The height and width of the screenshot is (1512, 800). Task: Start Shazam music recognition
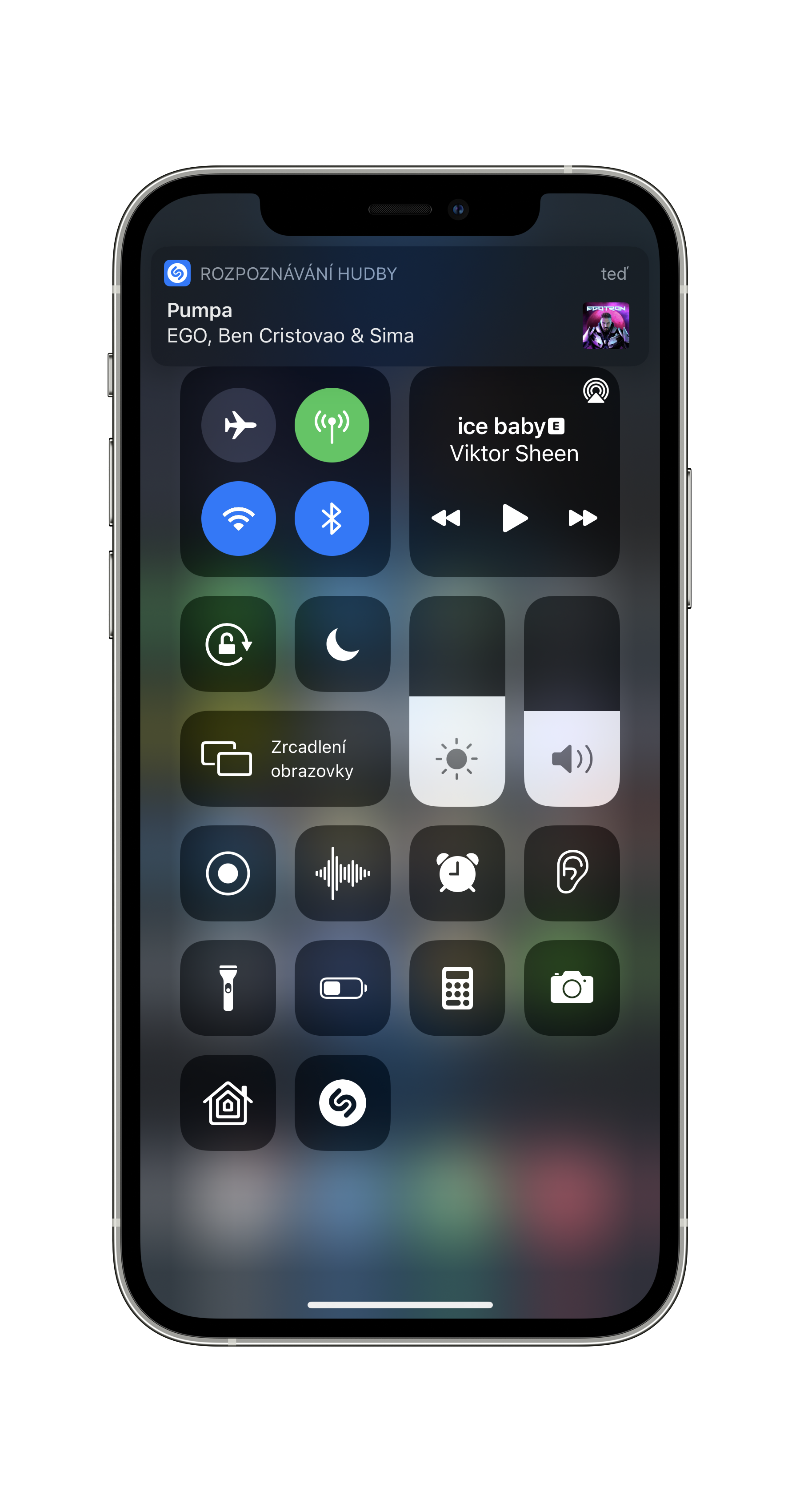click(x=342, y=1102)
